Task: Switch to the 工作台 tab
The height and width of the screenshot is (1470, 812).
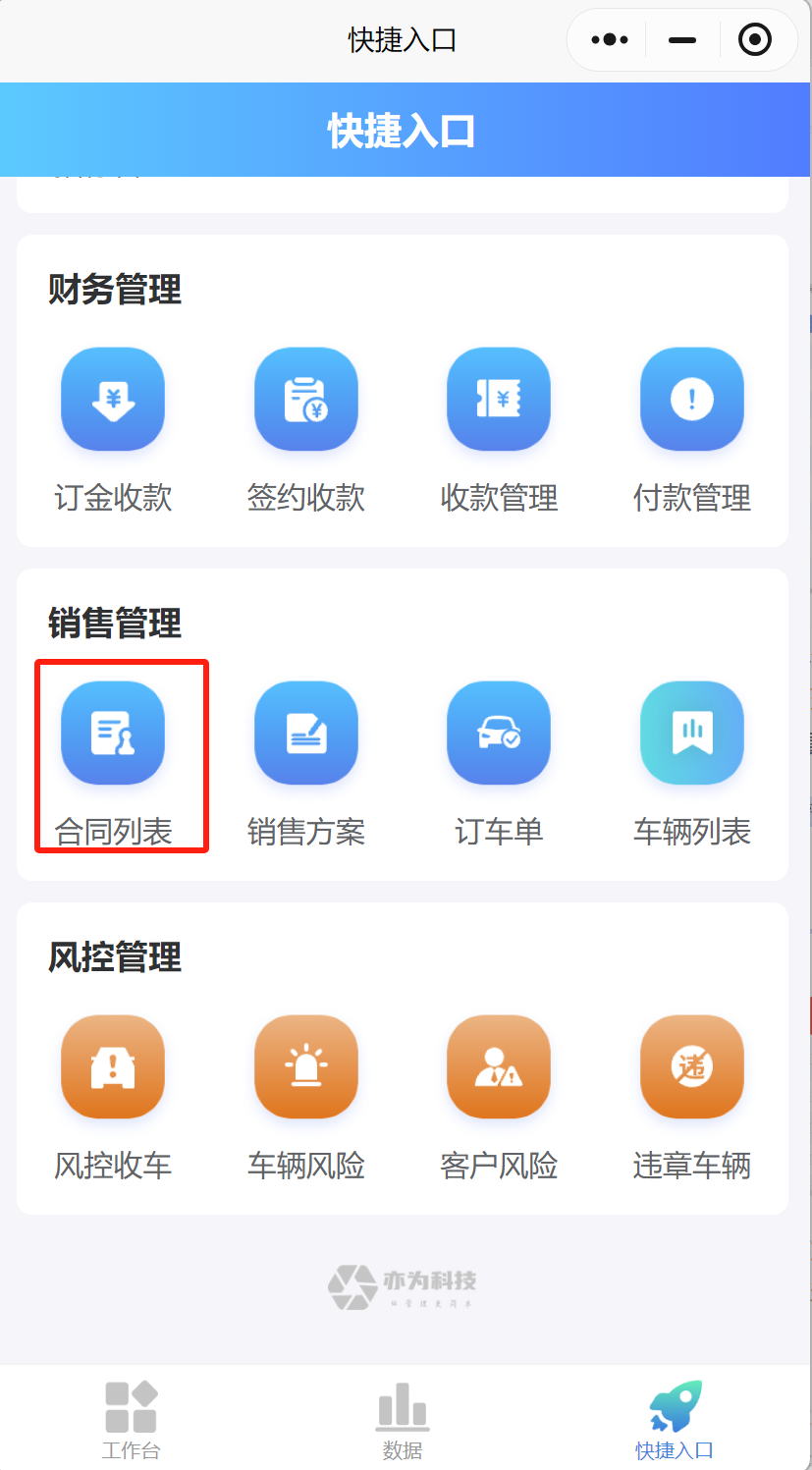Action: pos(131,1419)
